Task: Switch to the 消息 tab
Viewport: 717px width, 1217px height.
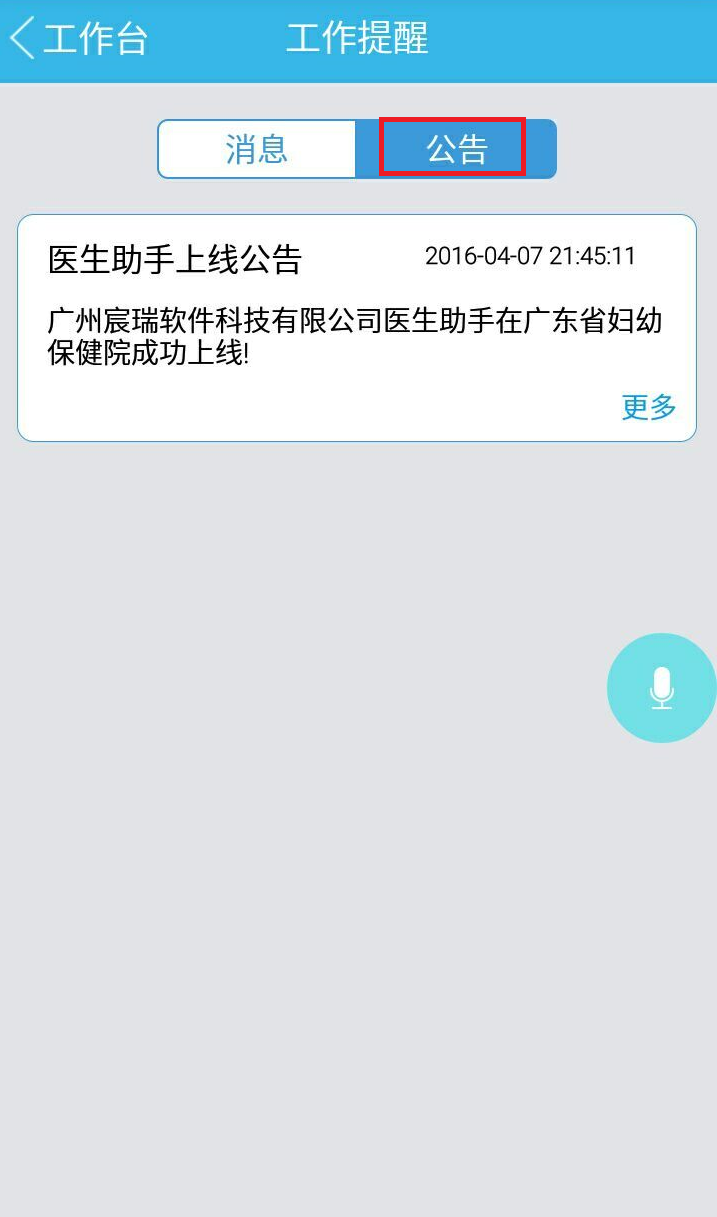Action: (257, 149)
